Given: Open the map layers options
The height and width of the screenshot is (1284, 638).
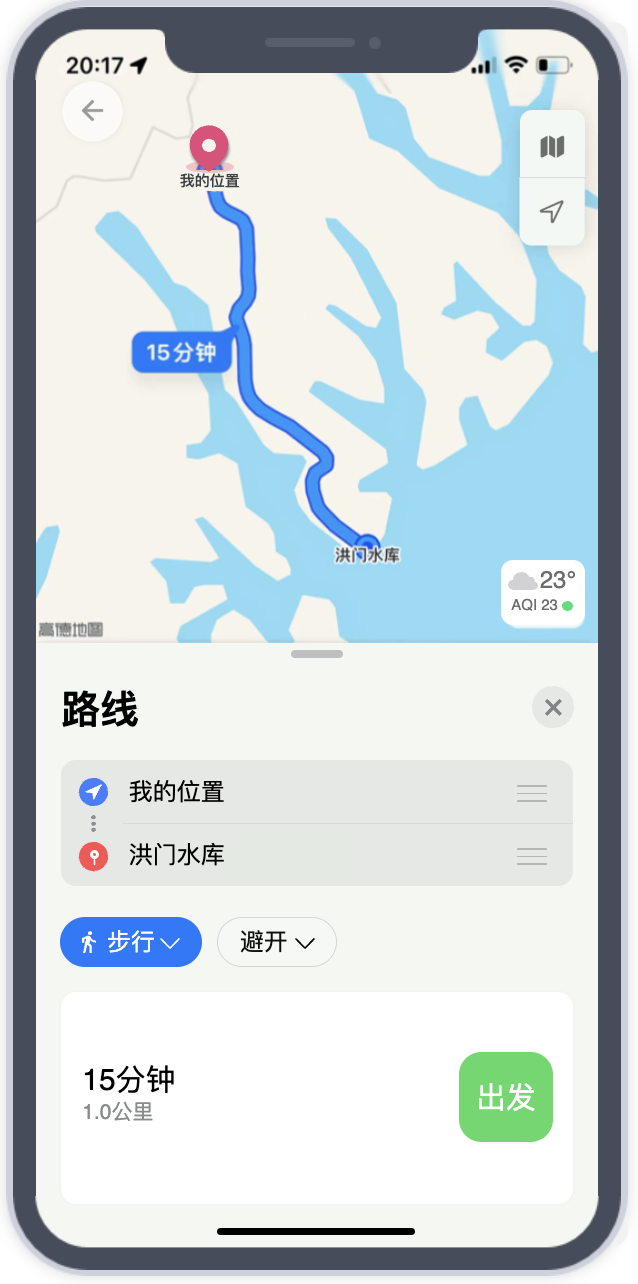Looking at the screenshot, I should point(552,147).
